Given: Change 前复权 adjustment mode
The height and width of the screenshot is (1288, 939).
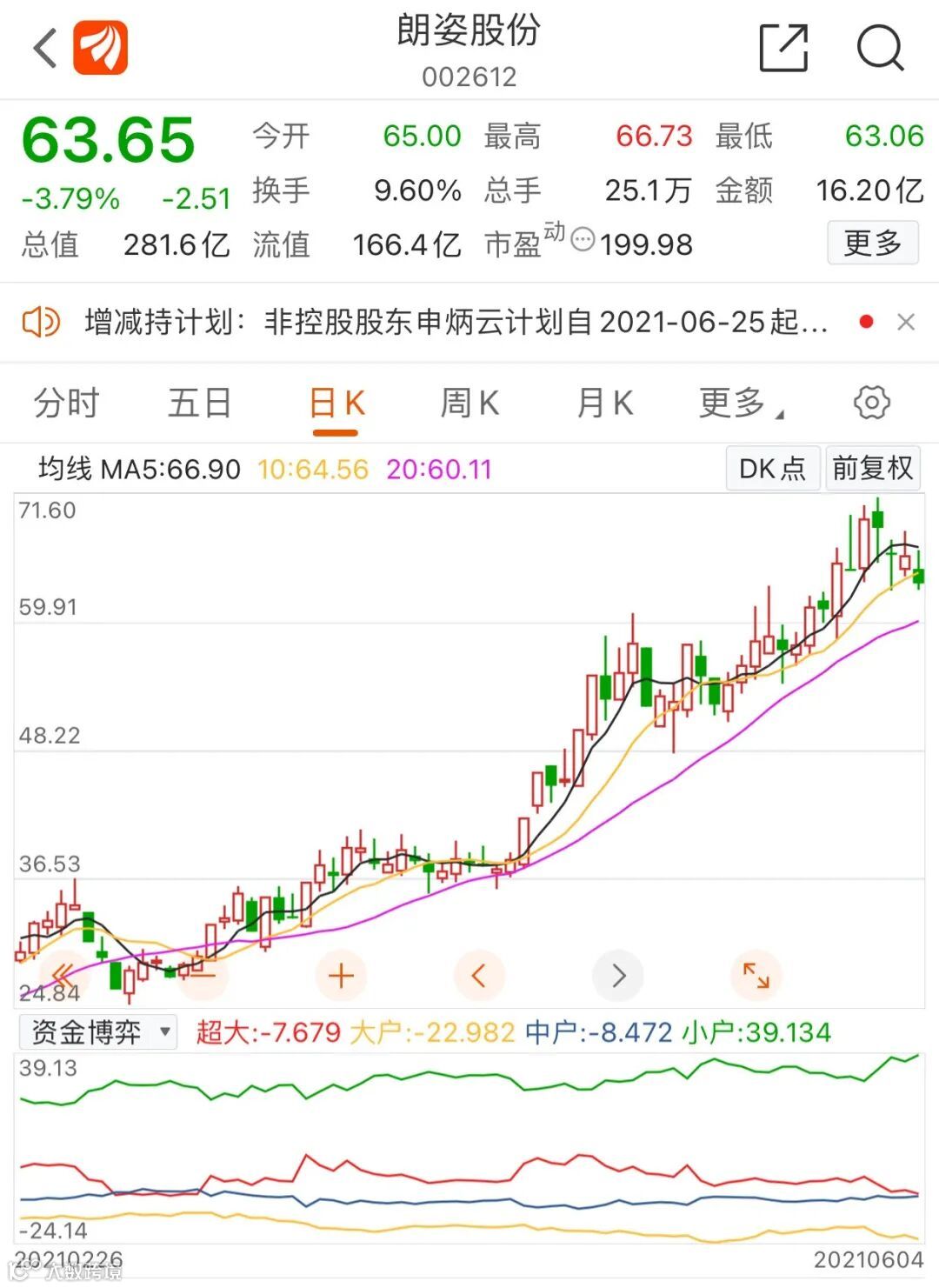Looking at the screenshot, I should 872,469.
